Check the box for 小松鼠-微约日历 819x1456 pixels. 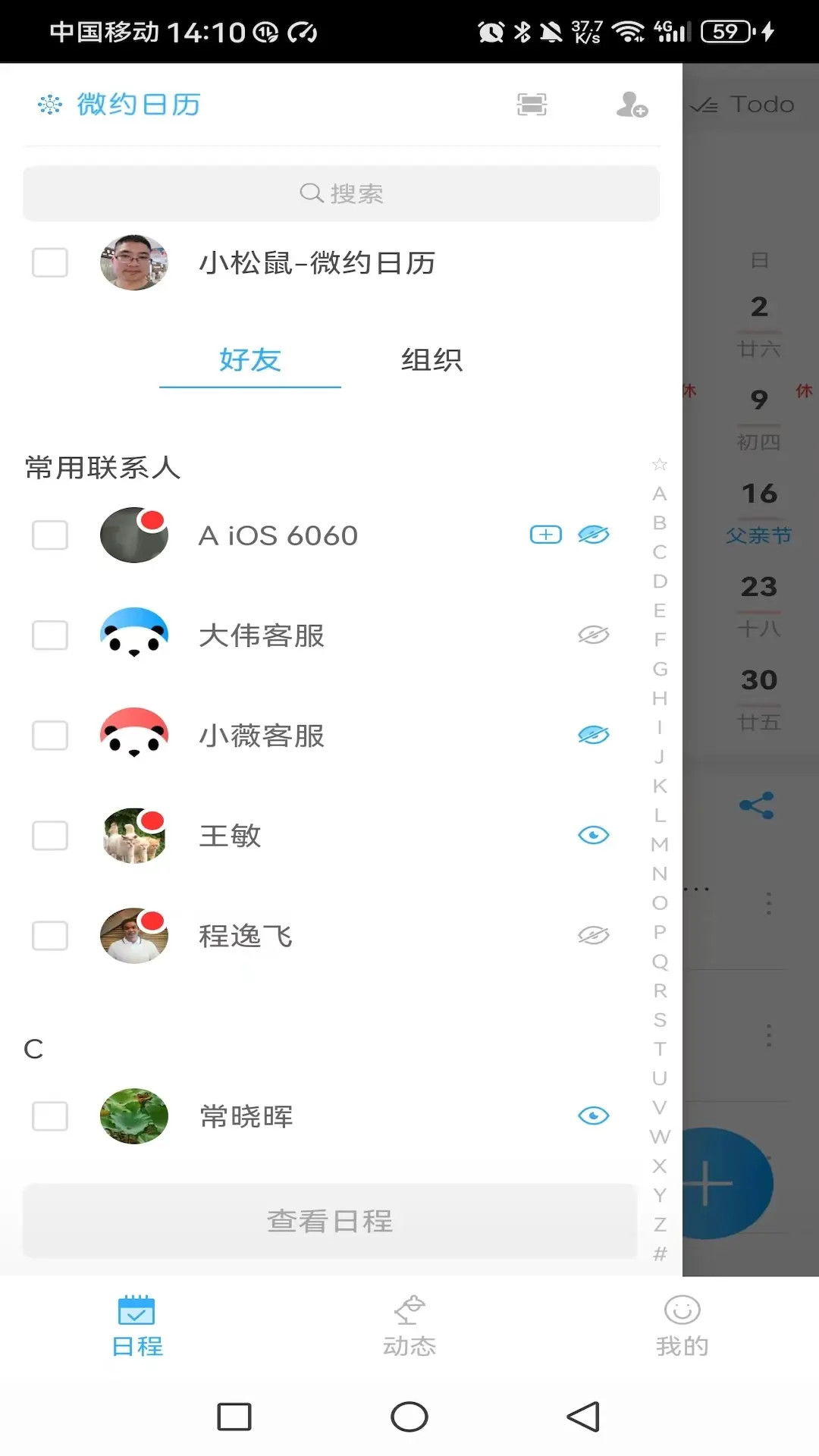point(50,262)
